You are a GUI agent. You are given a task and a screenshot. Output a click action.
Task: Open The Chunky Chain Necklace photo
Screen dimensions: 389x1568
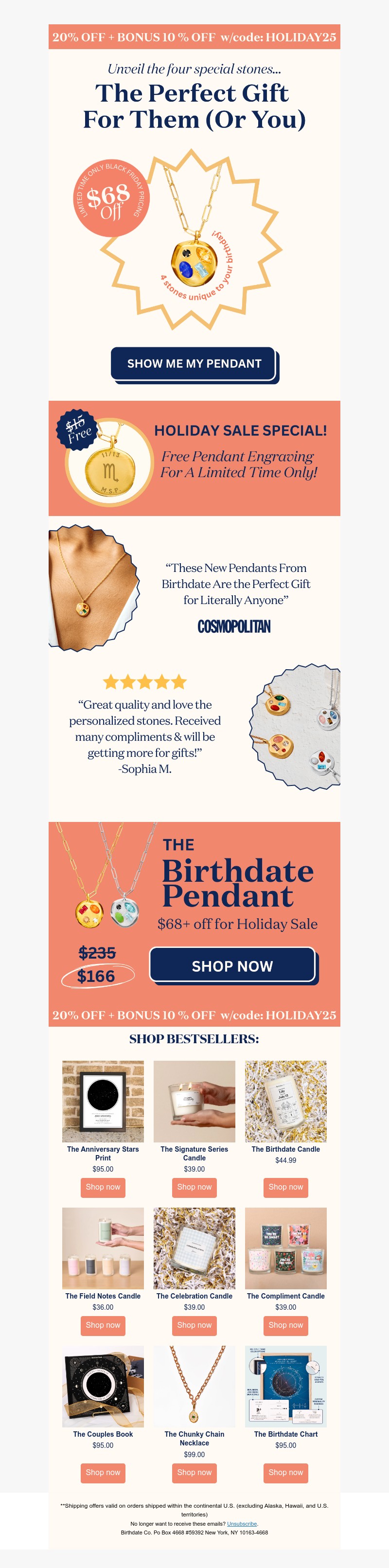tap(194, 1386)
